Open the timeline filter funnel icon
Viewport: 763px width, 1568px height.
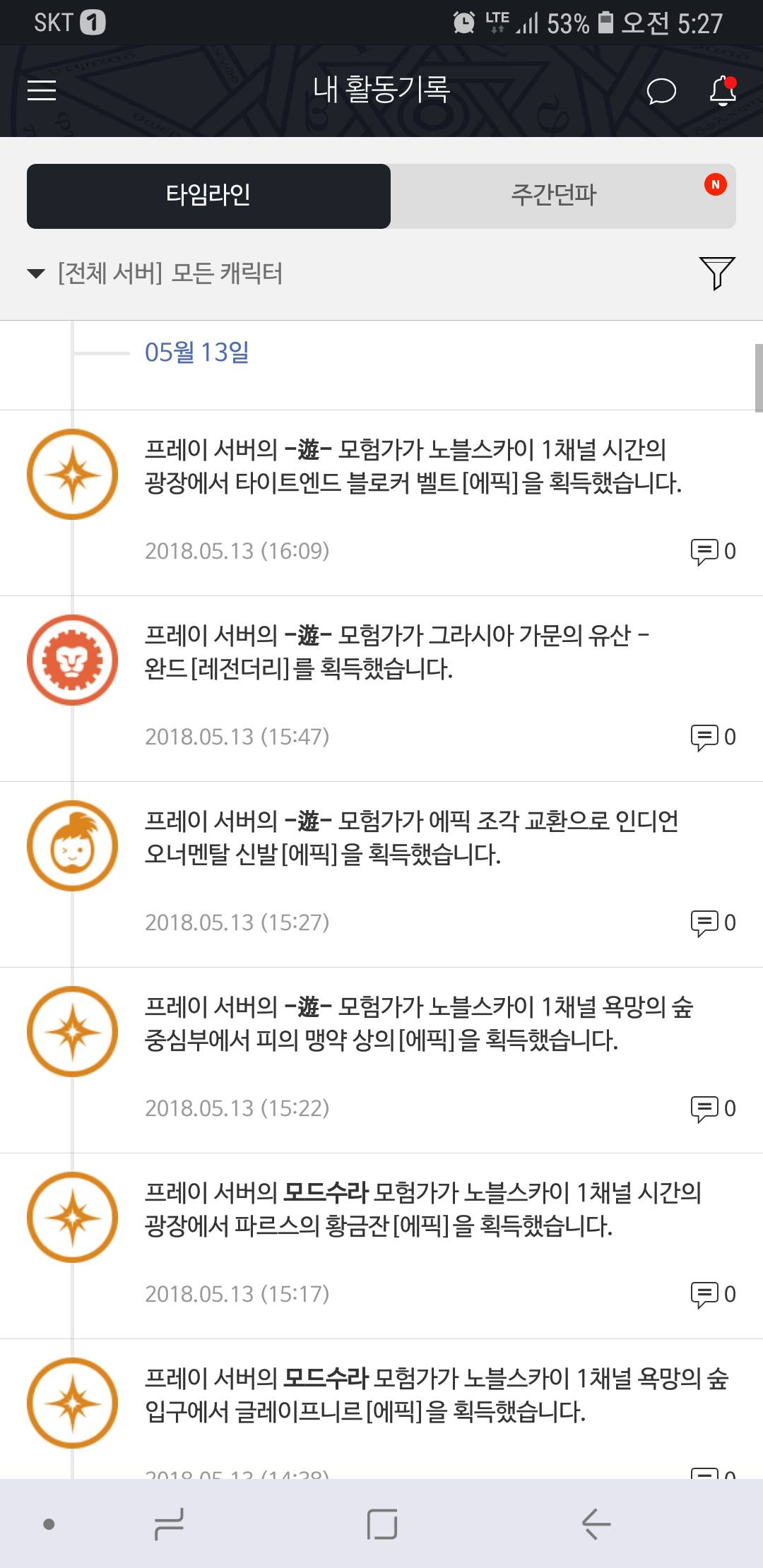[716, 273]
